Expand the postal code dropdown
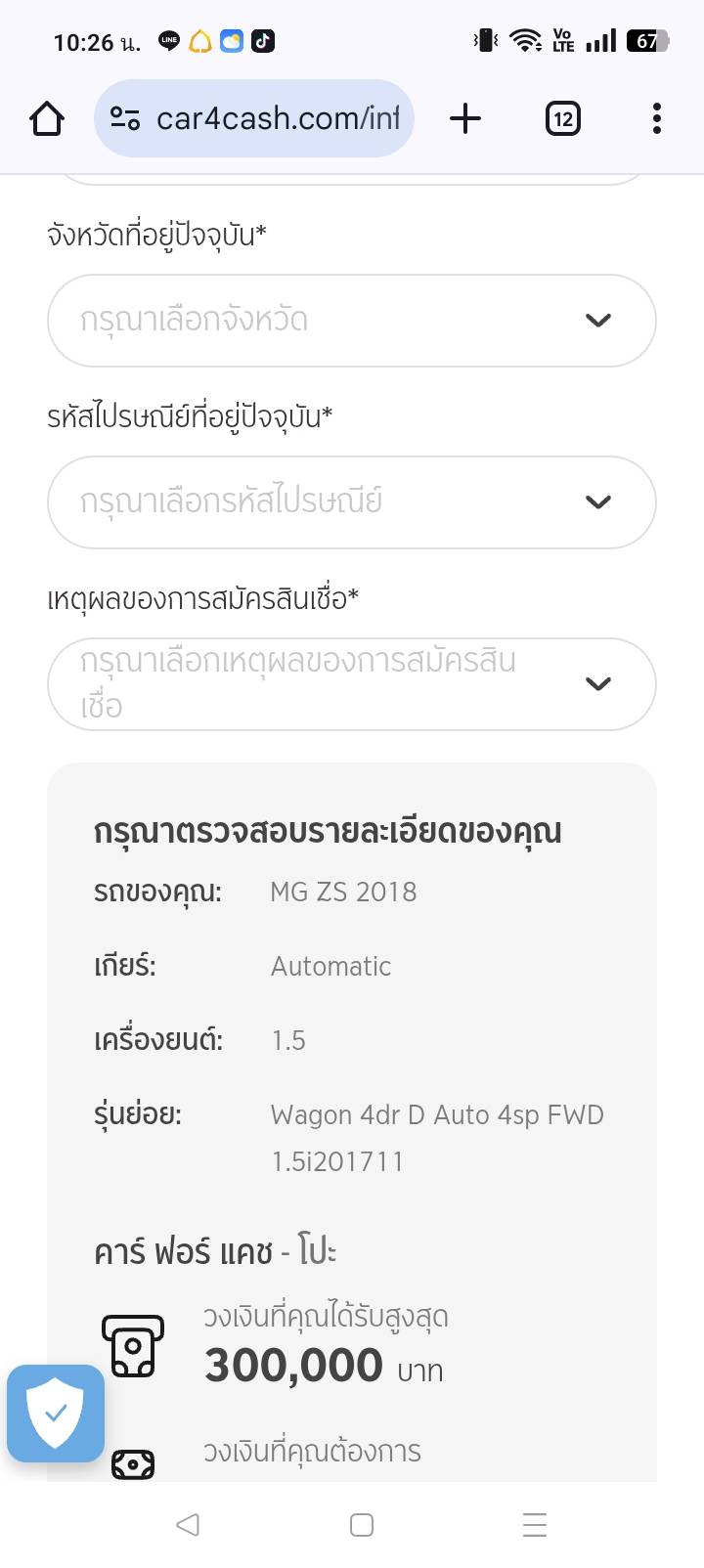The image size is (704, 1568). tap(351, 502)
